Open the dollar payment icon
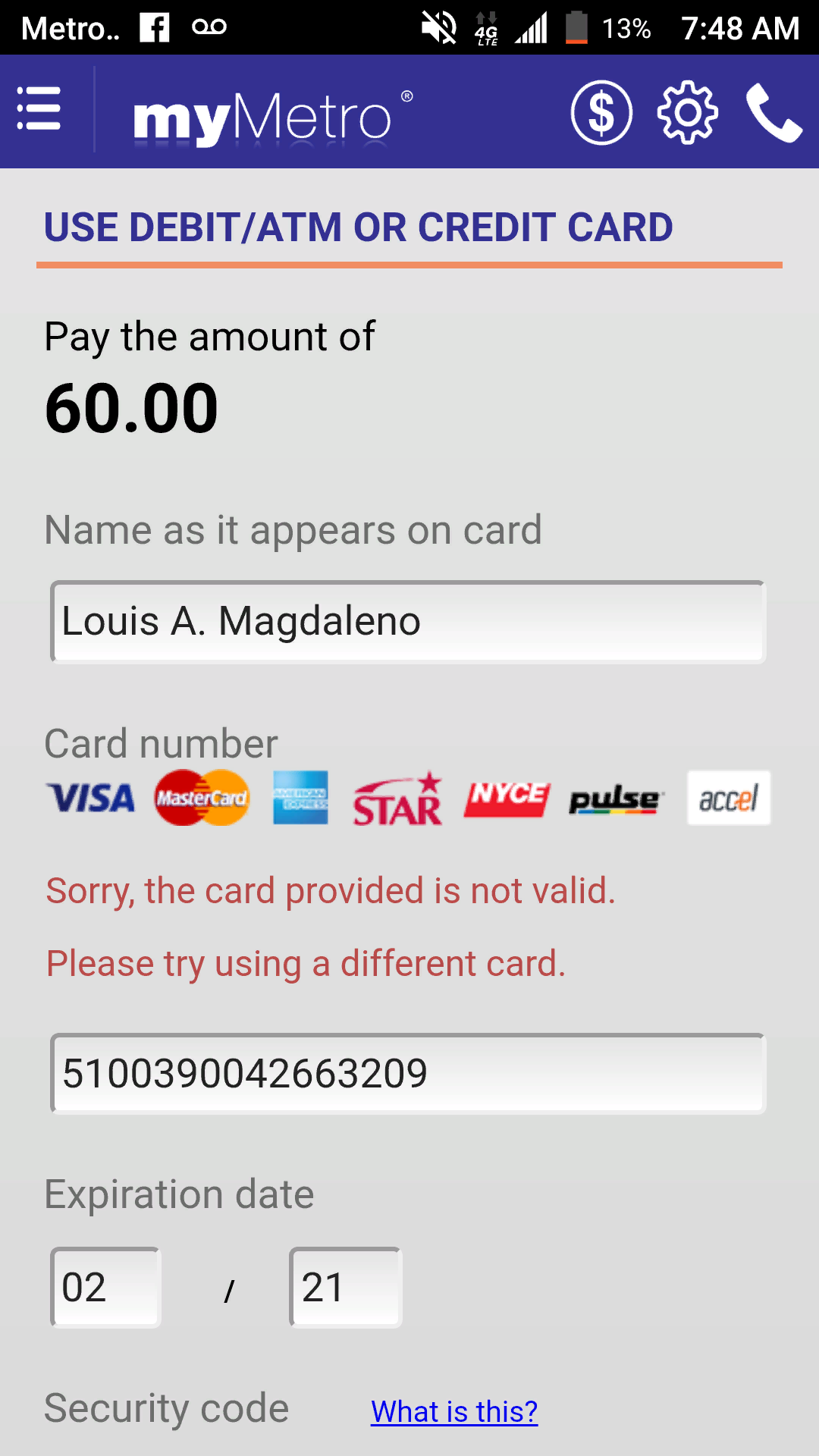The image size is (819, 1456). coord(601,113)
